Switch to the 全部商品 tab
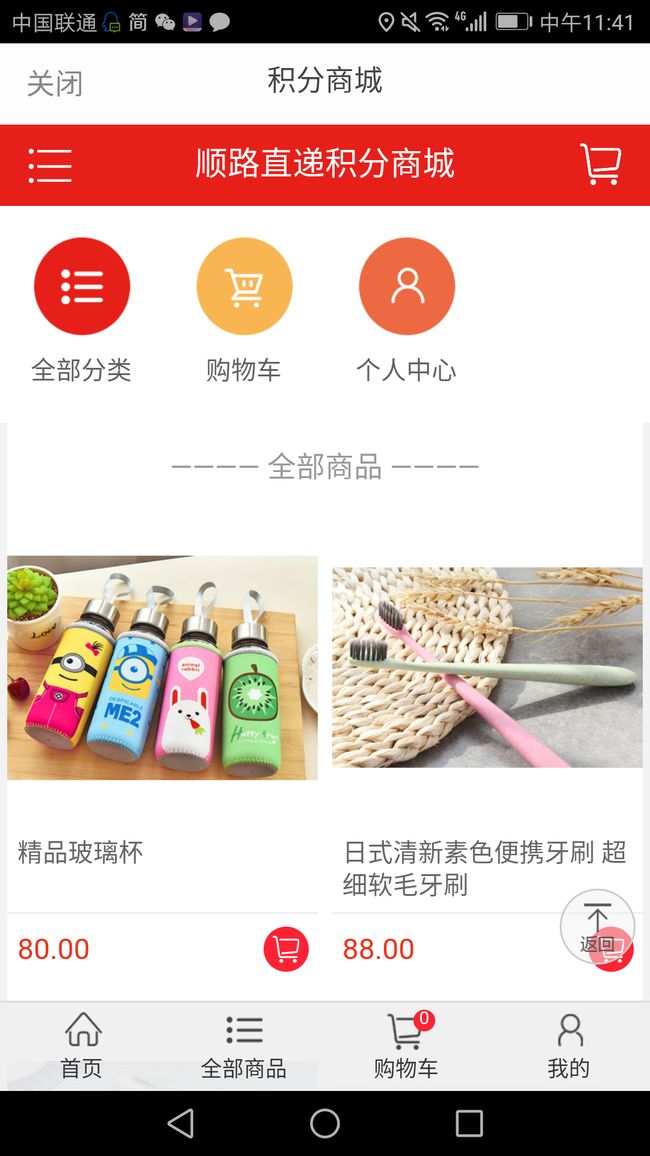Screen dimensions: 650x1156 click(x=244, y=1045)
